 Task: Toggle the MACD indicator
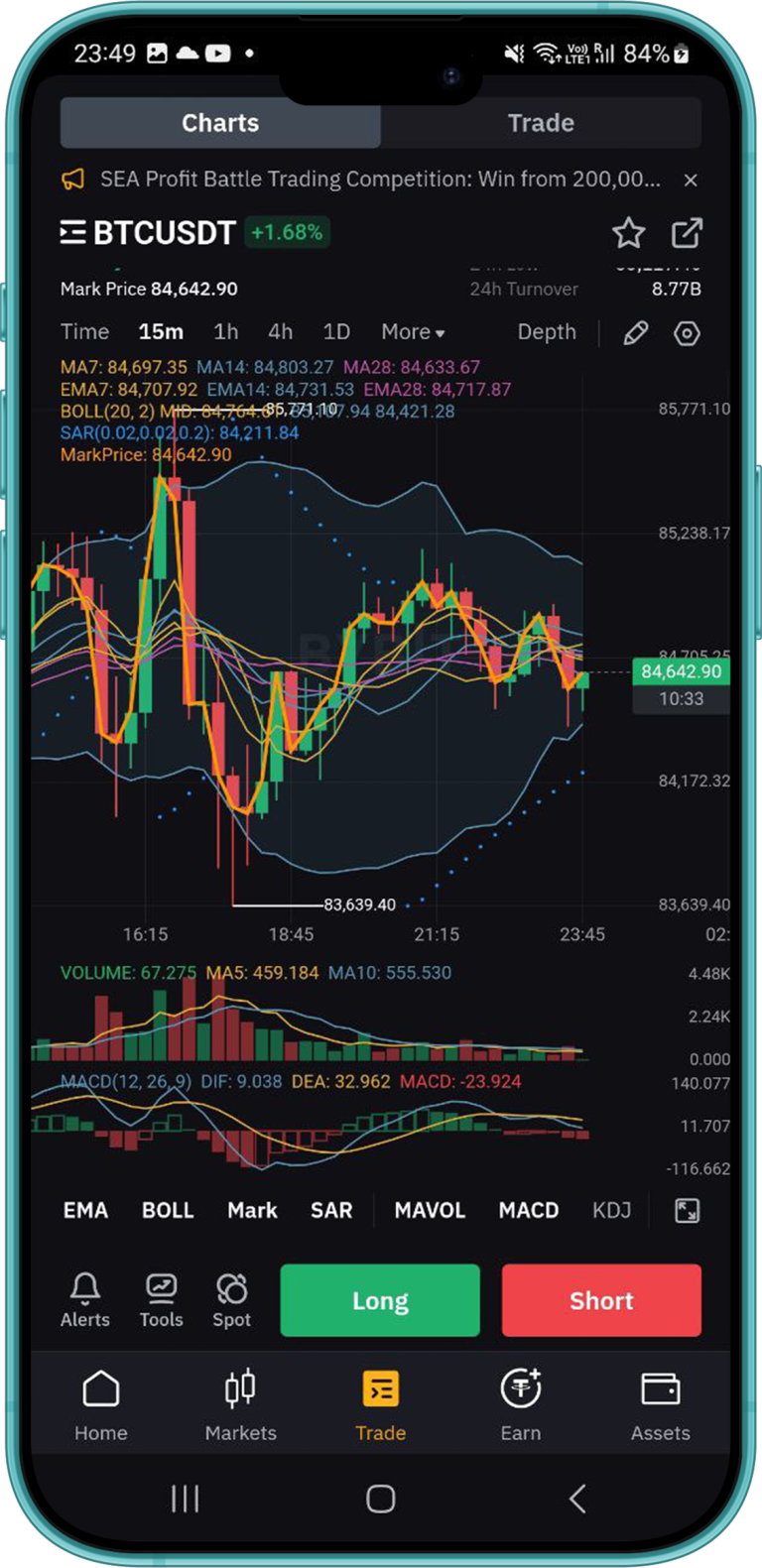(x=528, y=1210)
